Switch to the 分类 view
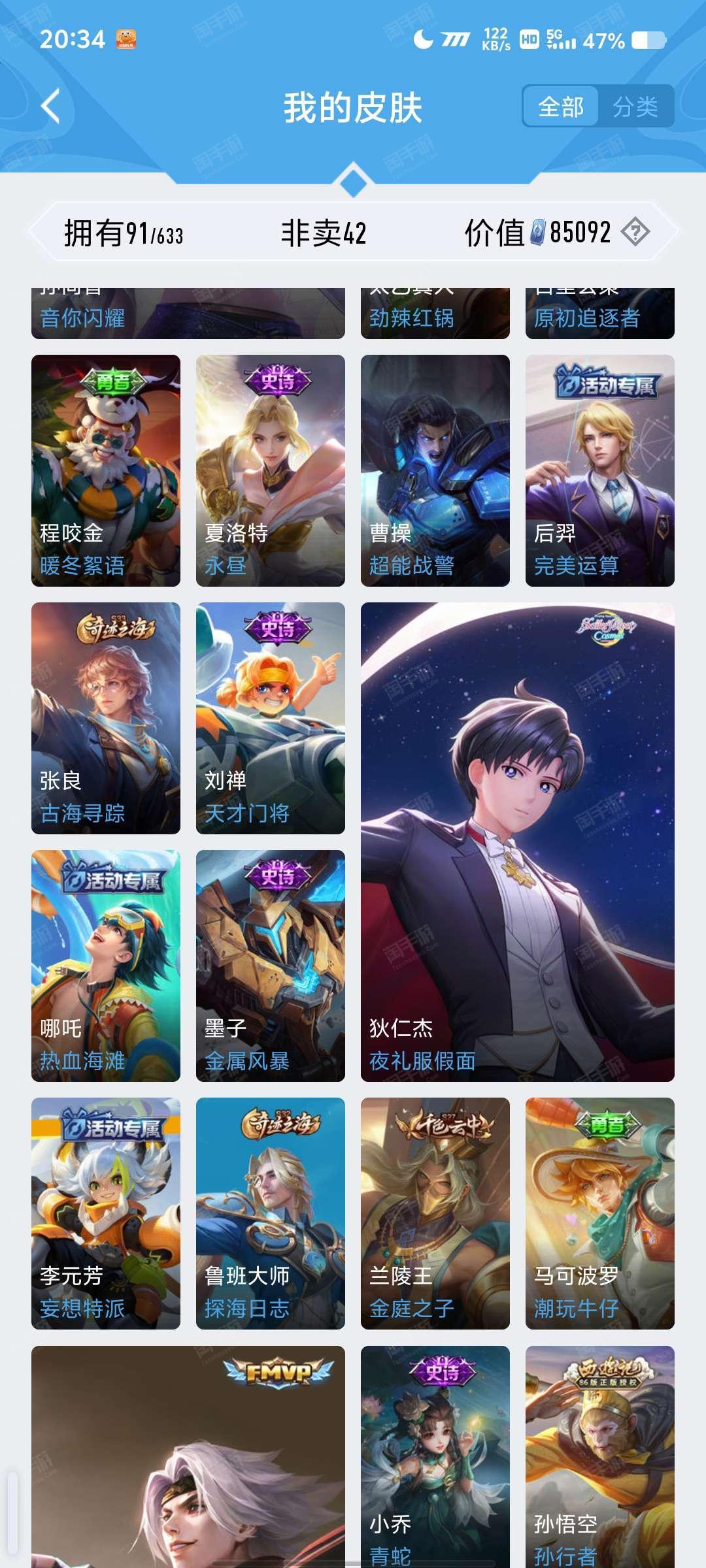 [x=635, y=106]
